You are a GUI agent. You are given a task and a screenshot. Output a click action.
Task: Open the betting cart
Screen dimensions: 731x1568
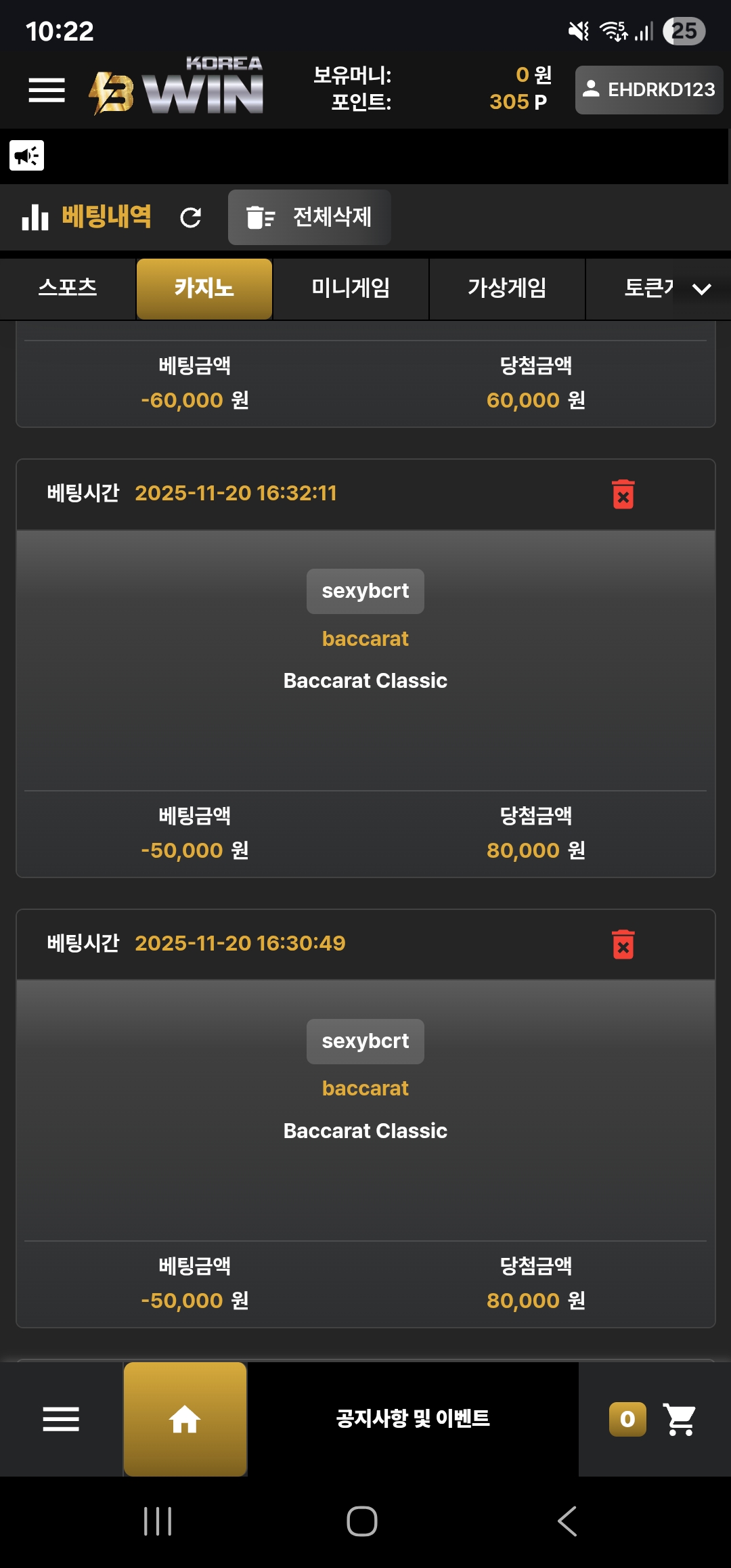[x=679, y=1419]
